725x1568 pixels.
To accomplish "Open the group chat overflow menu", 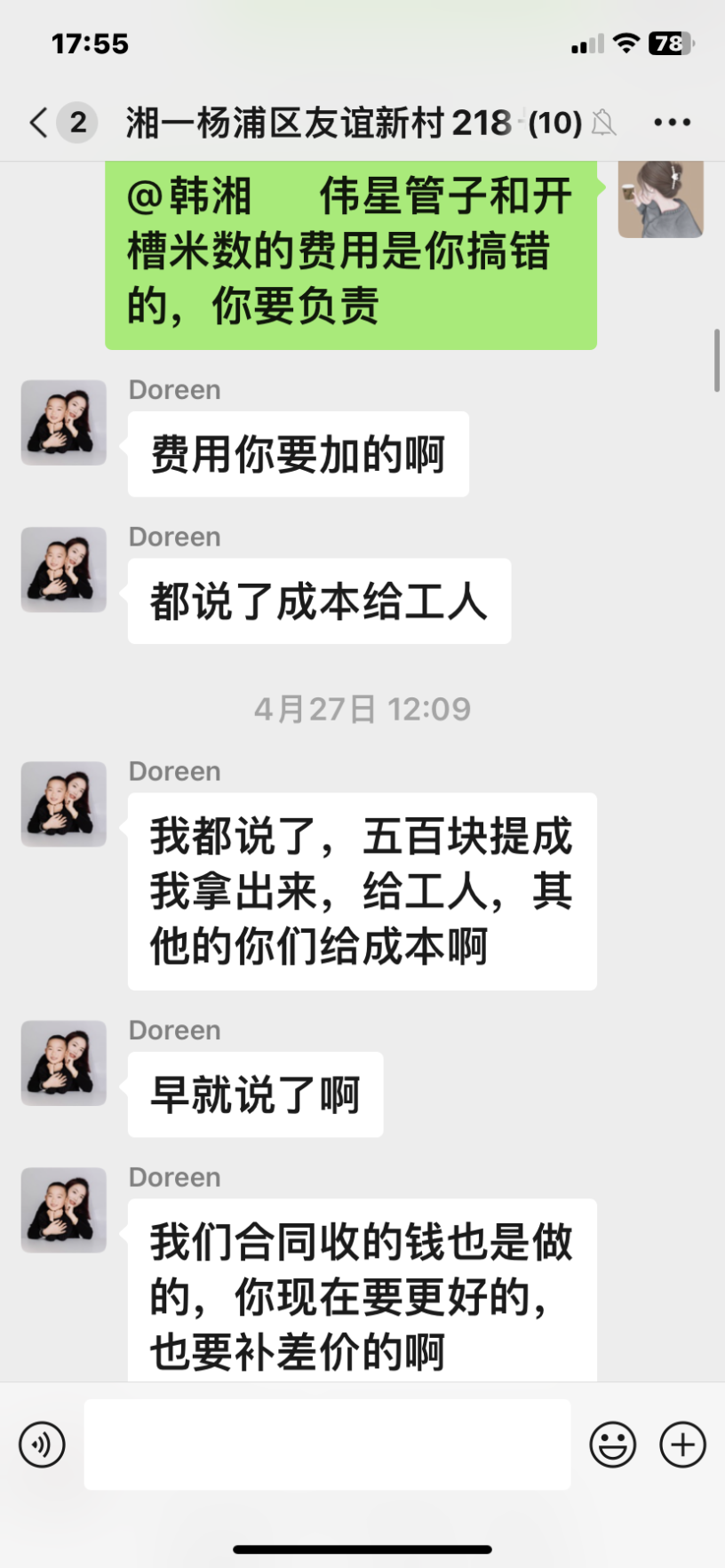I will pyautogui.click(x=672, y=123).
